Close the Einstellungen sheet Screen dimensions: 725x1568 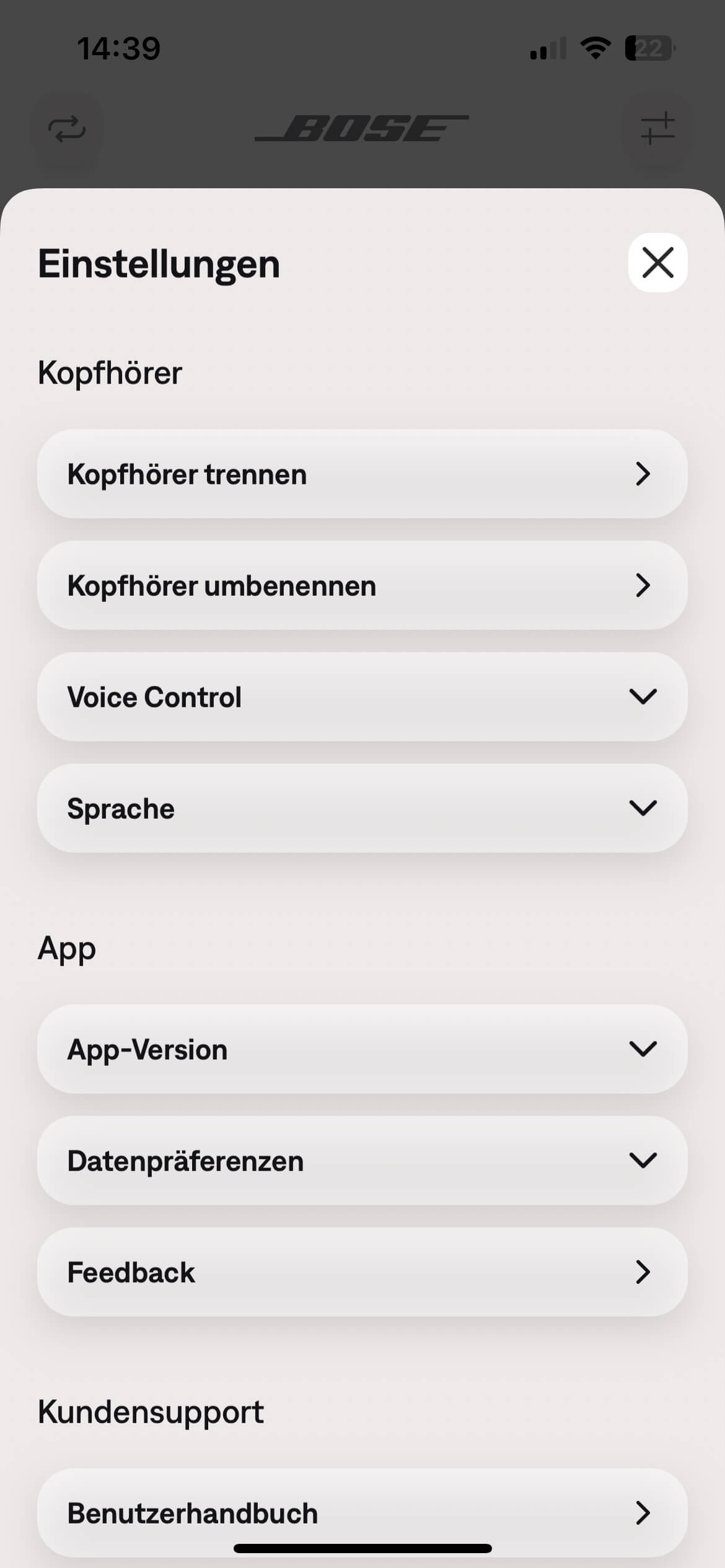(x=657, y=263)
